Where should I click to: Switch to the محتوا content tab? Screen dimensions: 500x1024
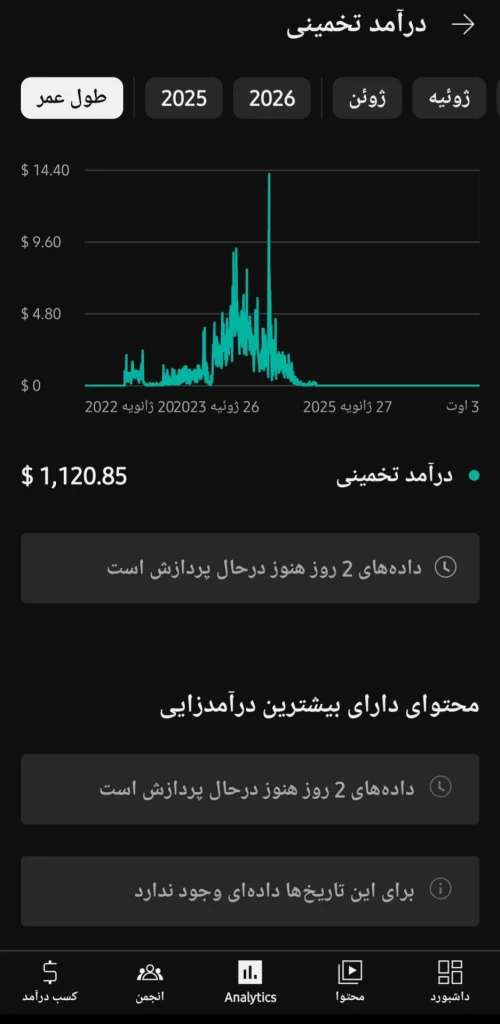[x=350, y=982]
